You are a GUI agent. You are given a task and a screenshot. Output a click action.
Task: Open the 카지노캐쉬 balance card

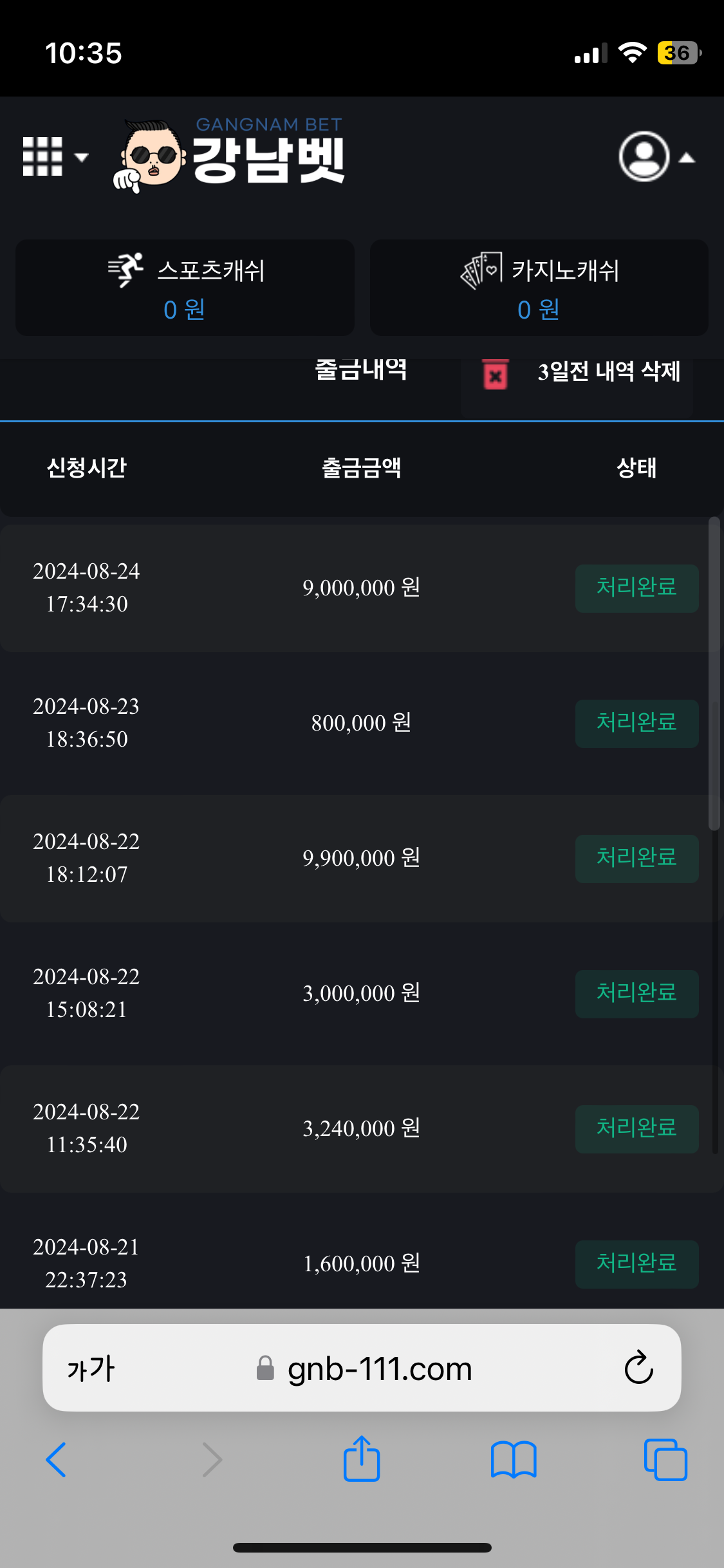539,288
